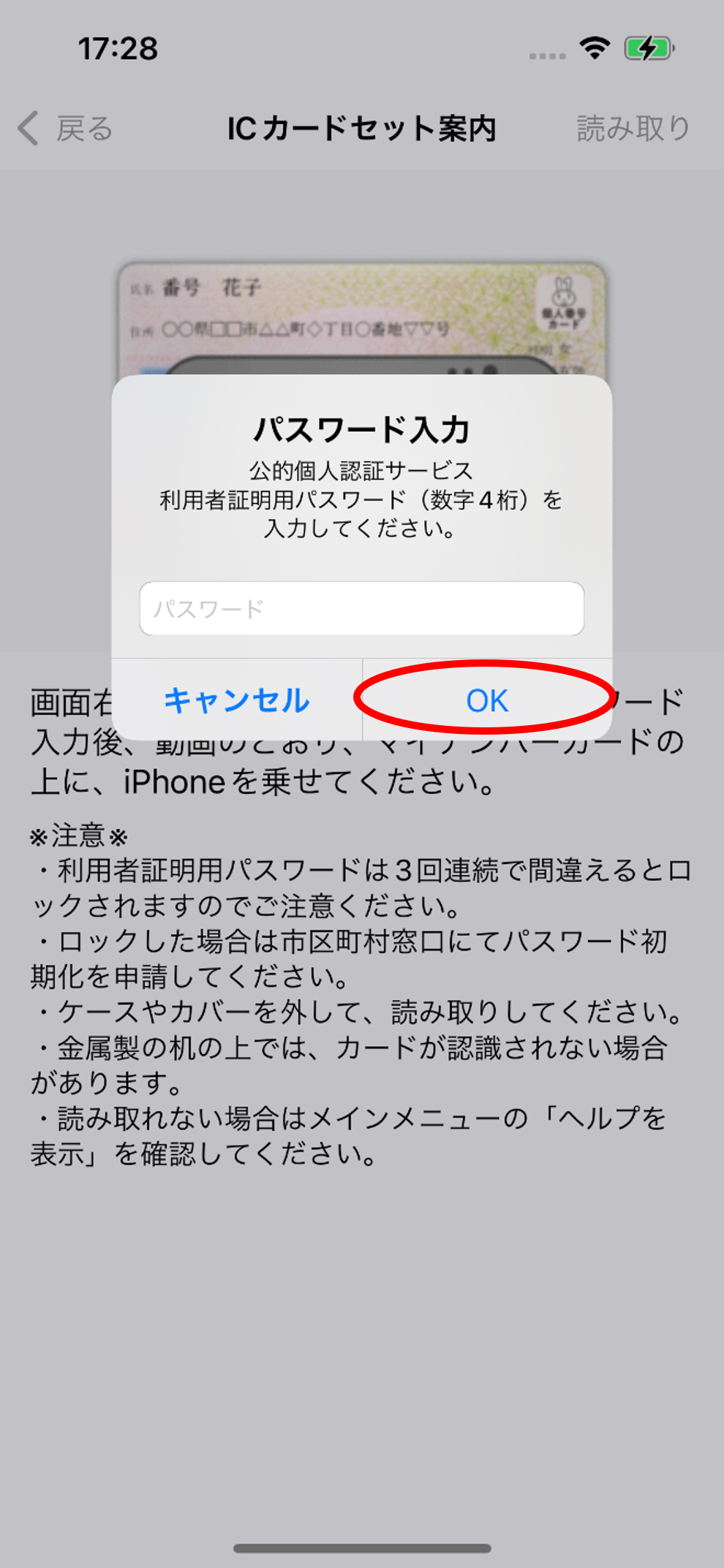Tap inside the パスワード input field

361,608
